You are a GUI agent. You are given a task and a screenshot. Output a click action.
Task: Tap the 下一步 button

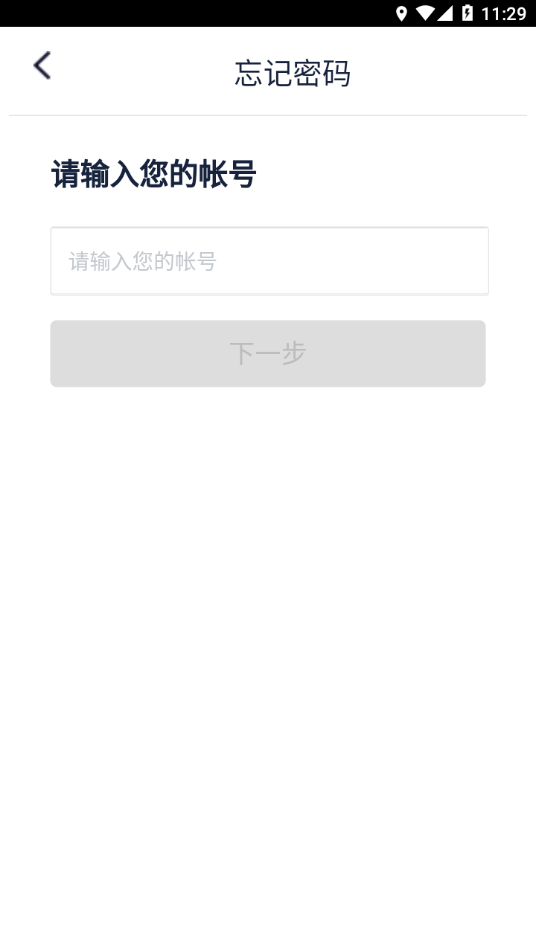pyautogui.click(x=268, y=353)
